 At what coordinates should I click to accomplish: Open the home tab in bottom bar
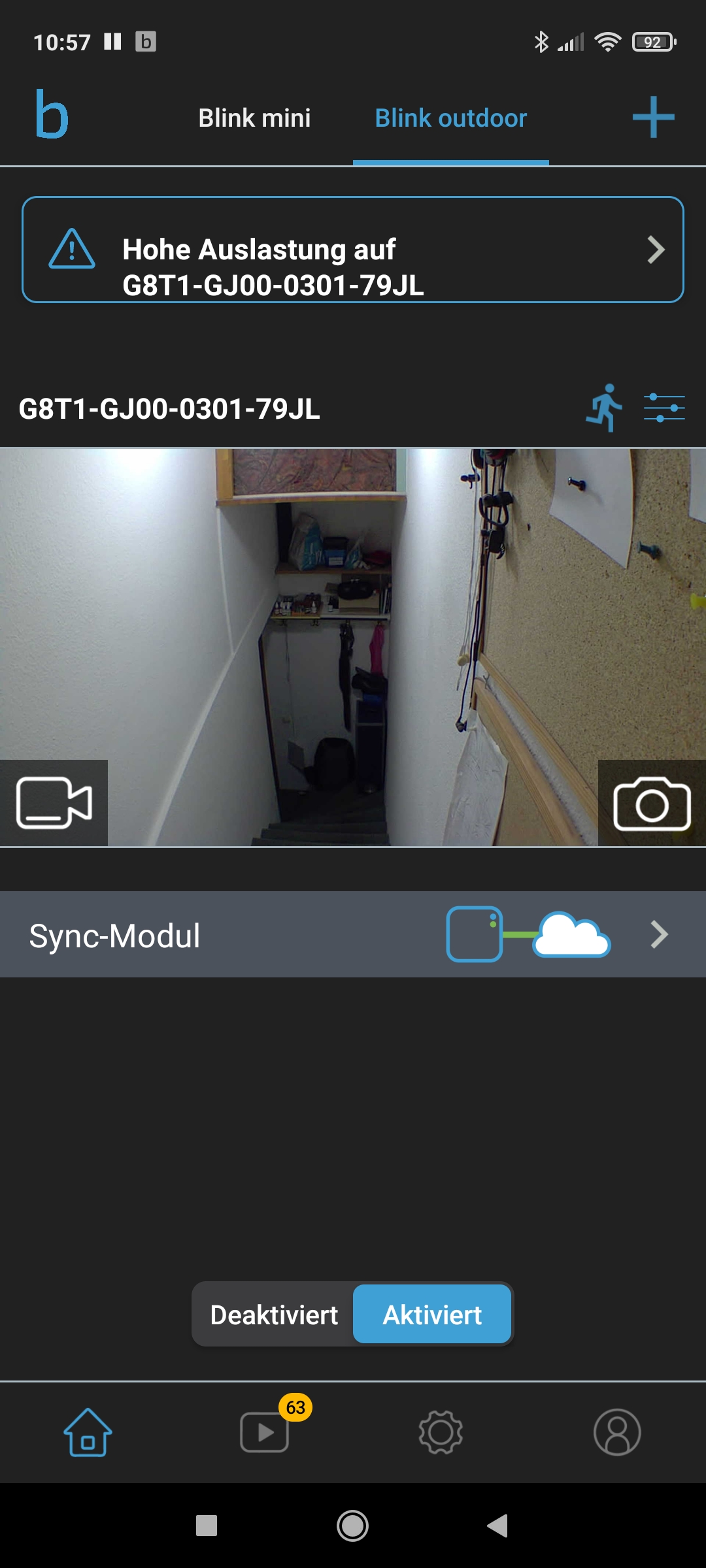pos(88,1432)
